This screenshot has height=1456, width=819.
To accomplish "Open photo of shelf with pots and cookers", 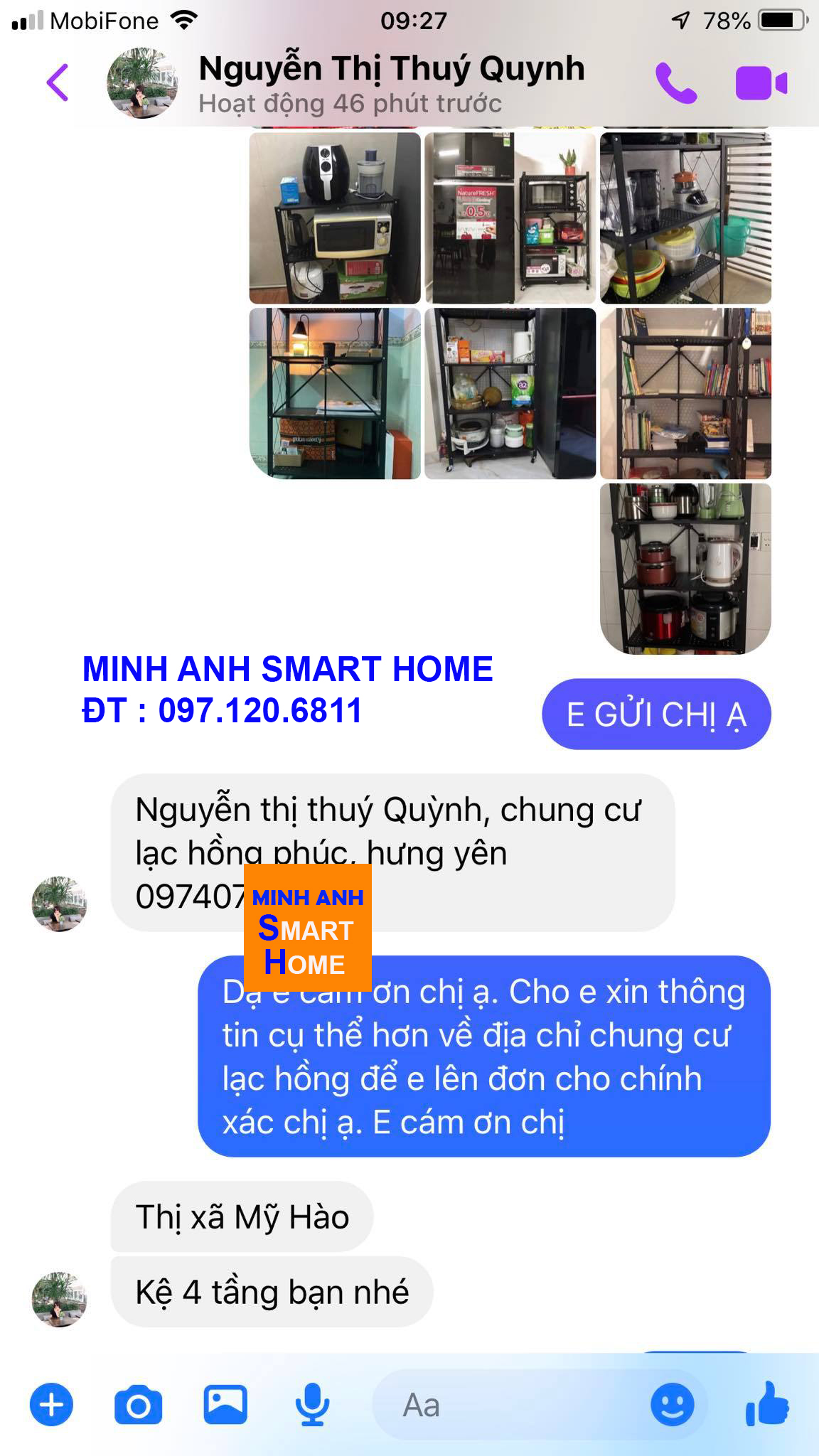I will click(x=685, y=568).
